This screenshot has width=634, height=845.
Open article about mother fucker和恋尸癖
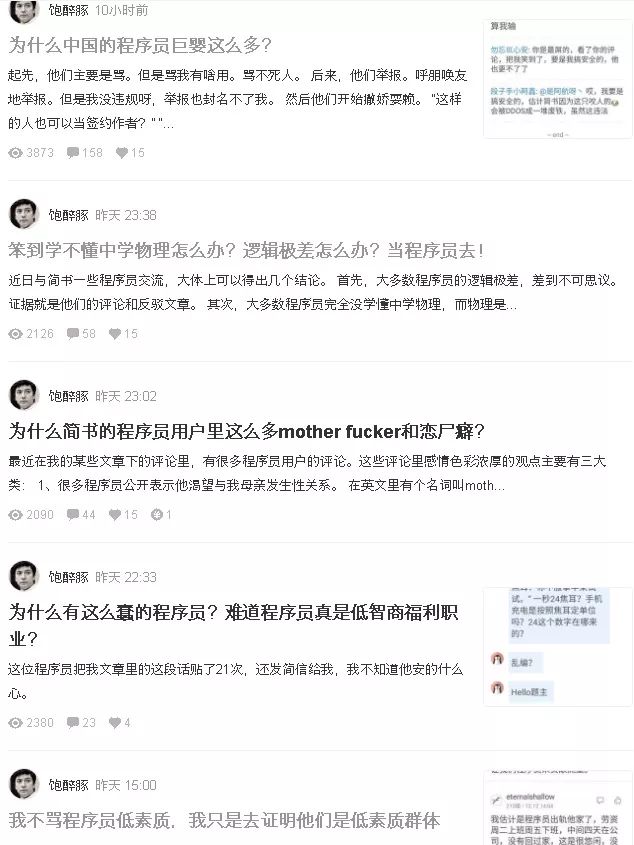247,432
